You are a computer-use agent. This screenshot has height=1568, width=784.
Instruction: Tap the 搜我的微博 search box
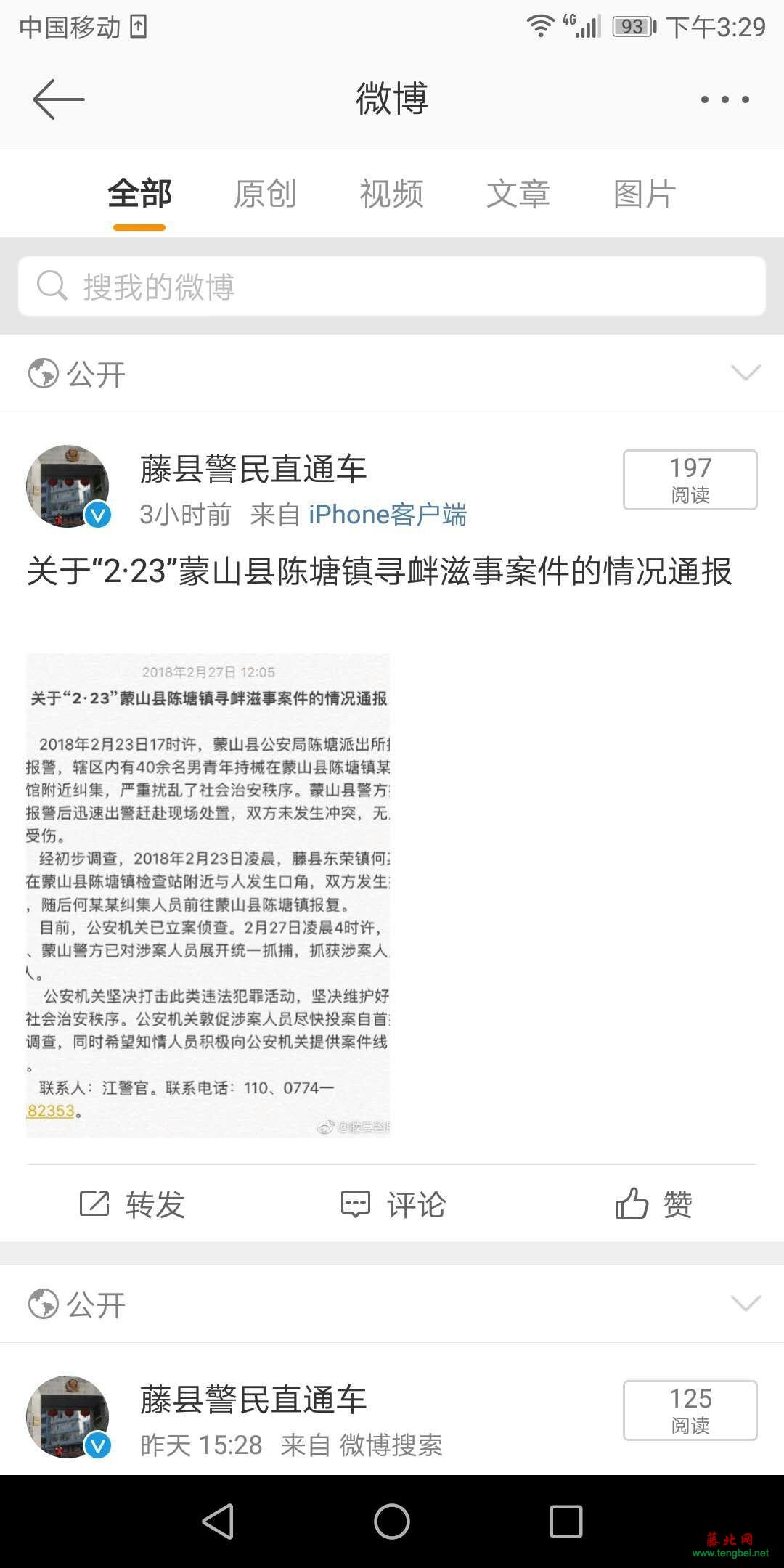click(x=392, y=287)
